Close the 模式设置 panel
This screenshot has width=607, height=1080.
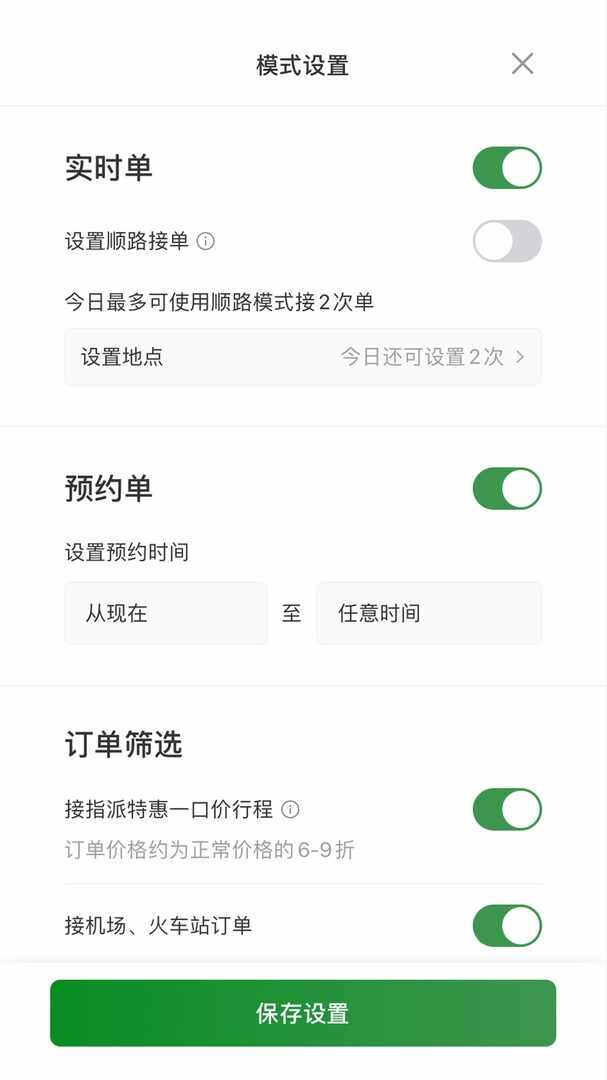[x=522, y=64]
